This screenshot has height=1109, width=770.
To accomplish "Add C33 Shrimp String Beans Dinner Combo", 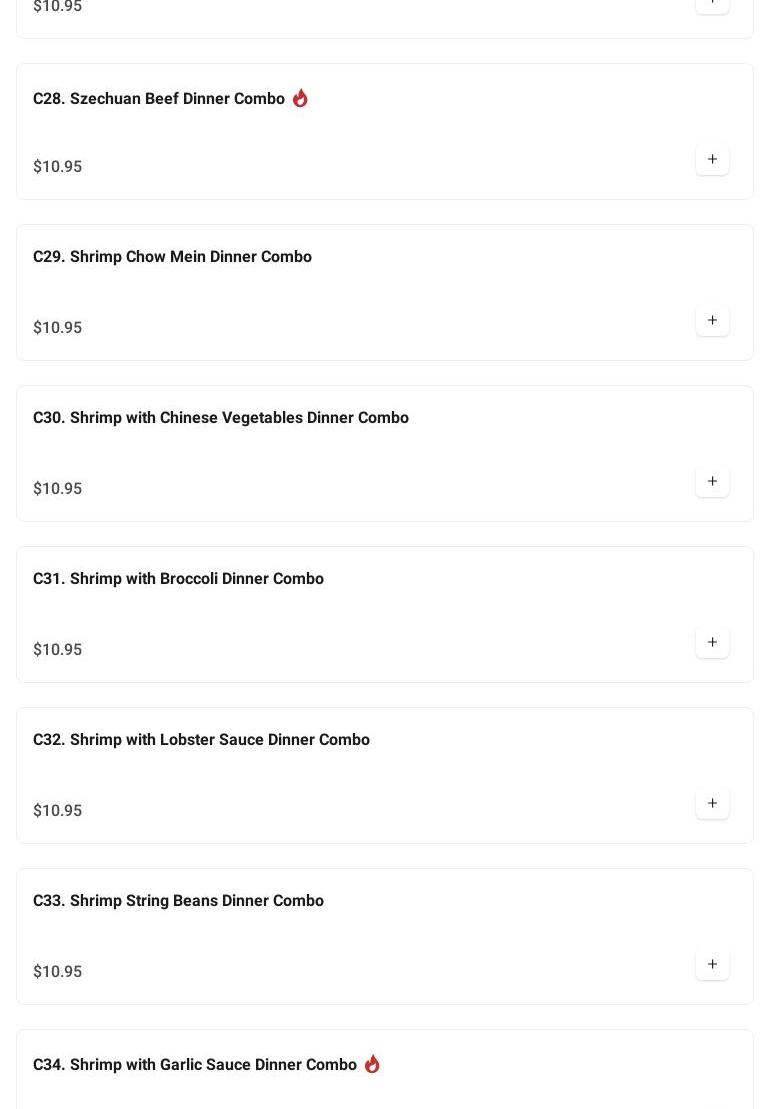I will (x=712, y=965).
